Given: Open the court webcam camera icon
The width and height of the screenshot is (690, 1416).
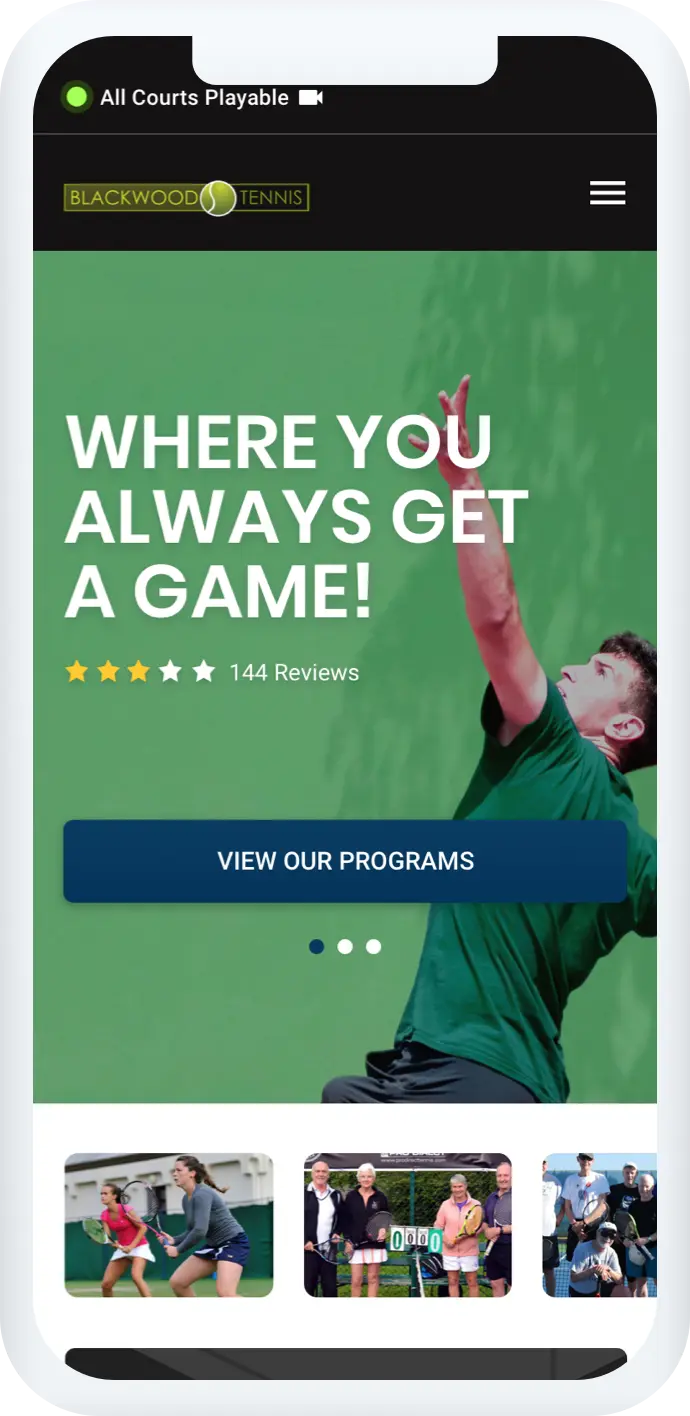Looking at the screenshot, I should [311, 98].
